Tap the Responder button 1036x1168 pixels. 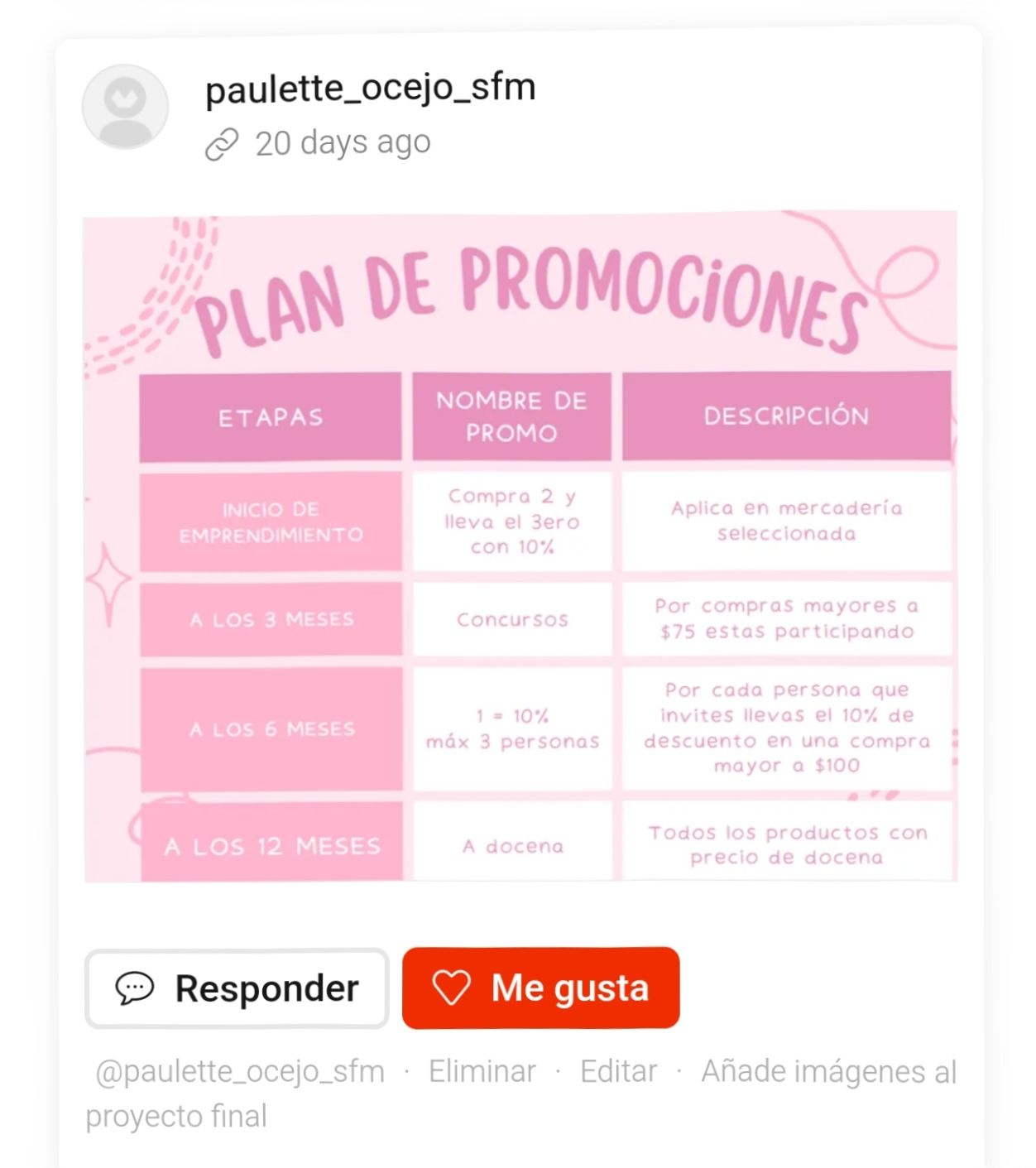click(237, 988)
